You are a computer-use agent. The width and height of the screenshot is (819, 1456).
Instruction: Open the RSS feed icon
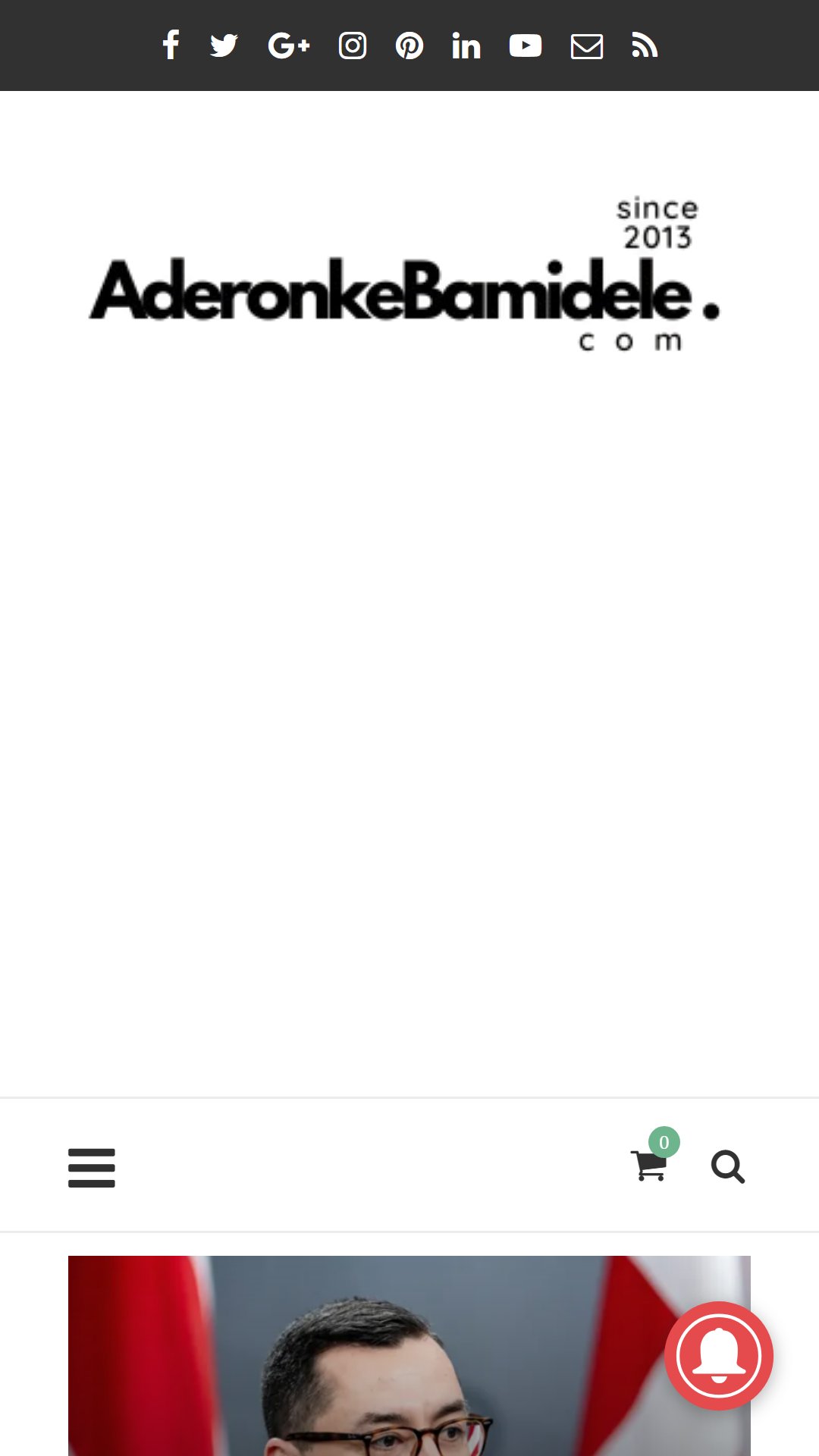pyautogui.click(x=645, y=45)
